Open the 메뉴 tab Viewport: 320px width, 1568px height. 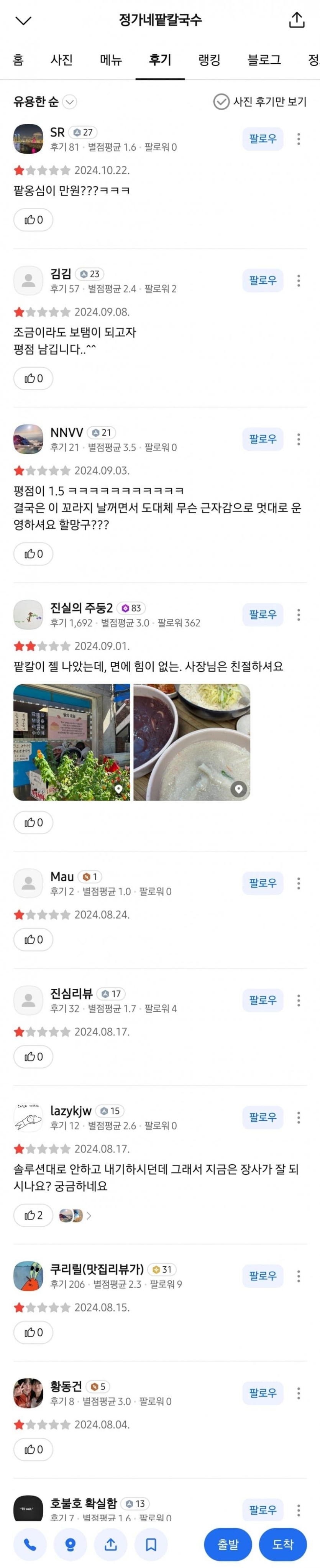click(x=111, y=60)
